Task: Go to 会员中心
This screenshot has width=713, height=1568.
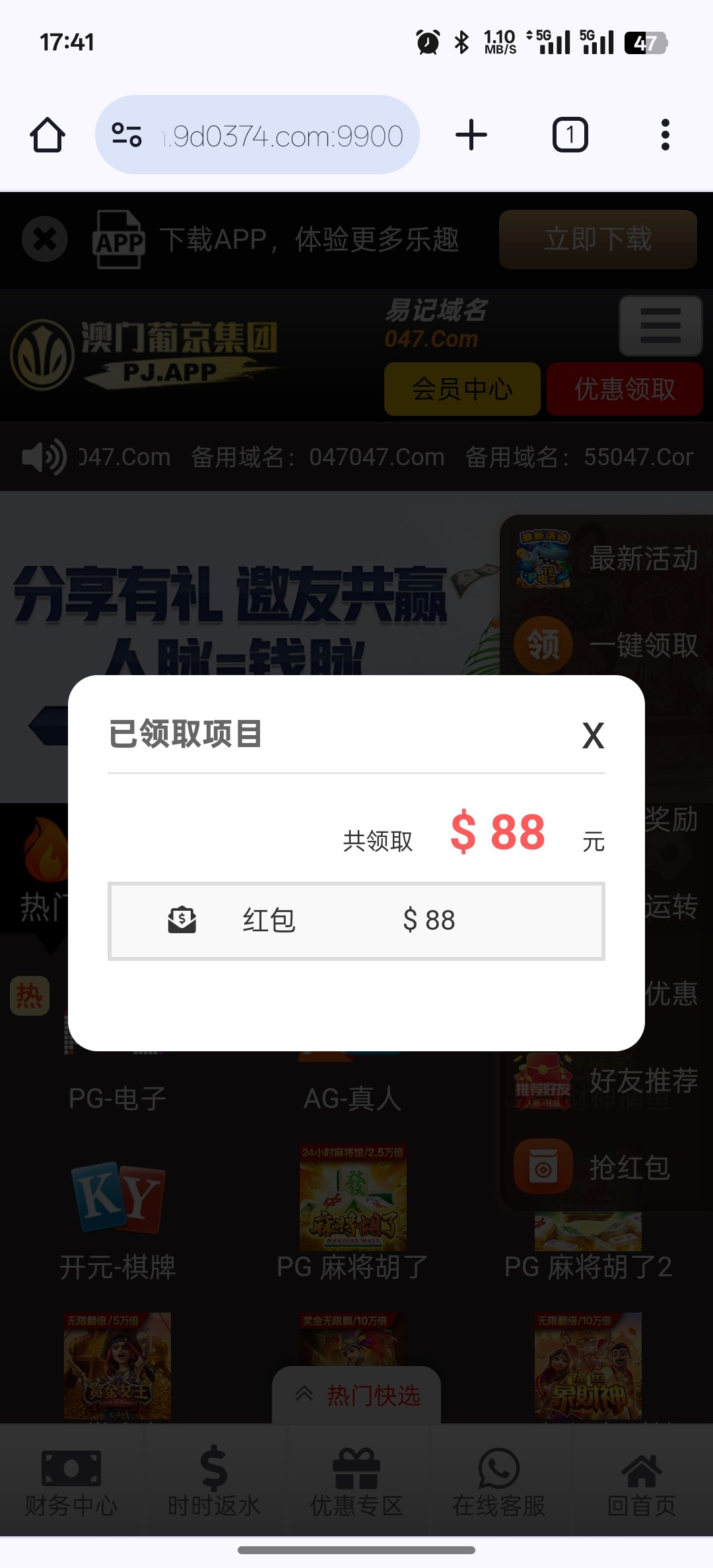Action: coord(462,389)
